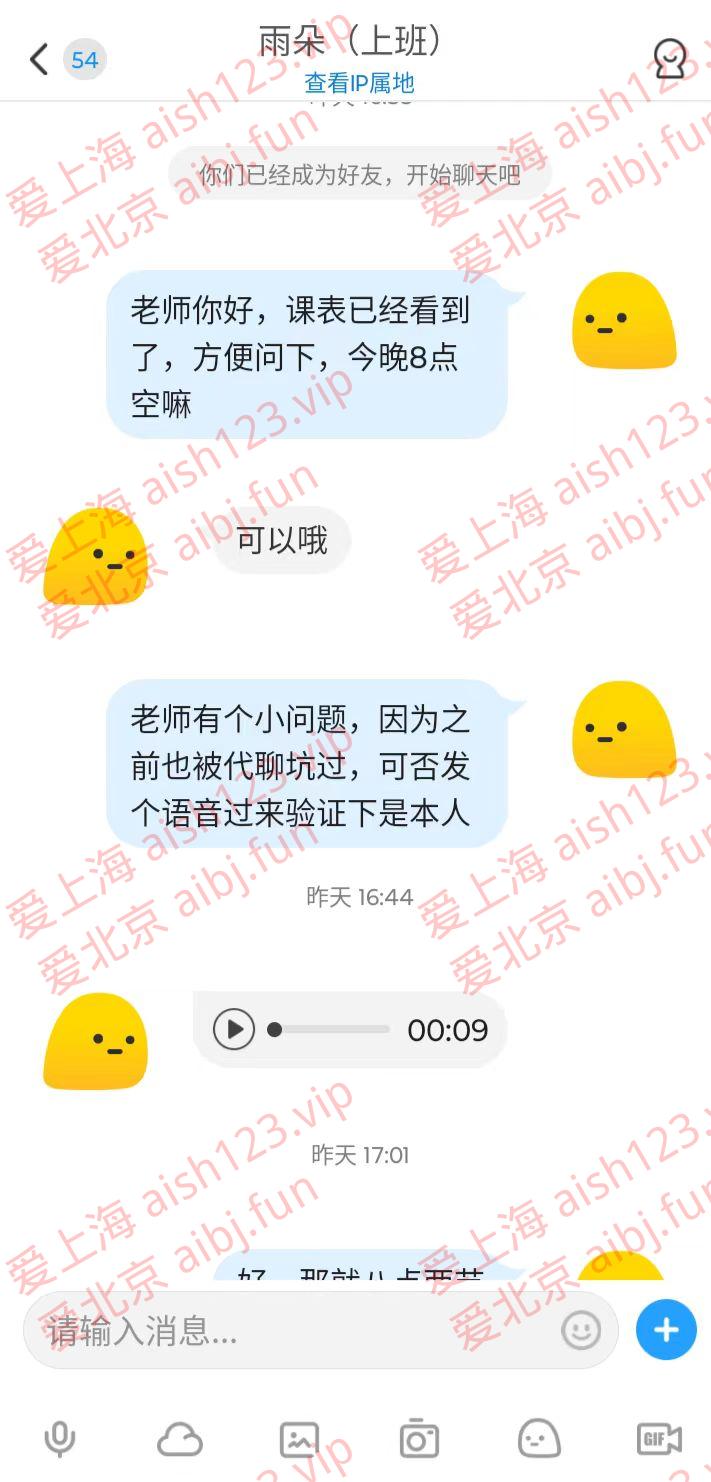711x1482 pixels.
Task: Play the 00:09 voice message
Action: [x=234, y=1029]
